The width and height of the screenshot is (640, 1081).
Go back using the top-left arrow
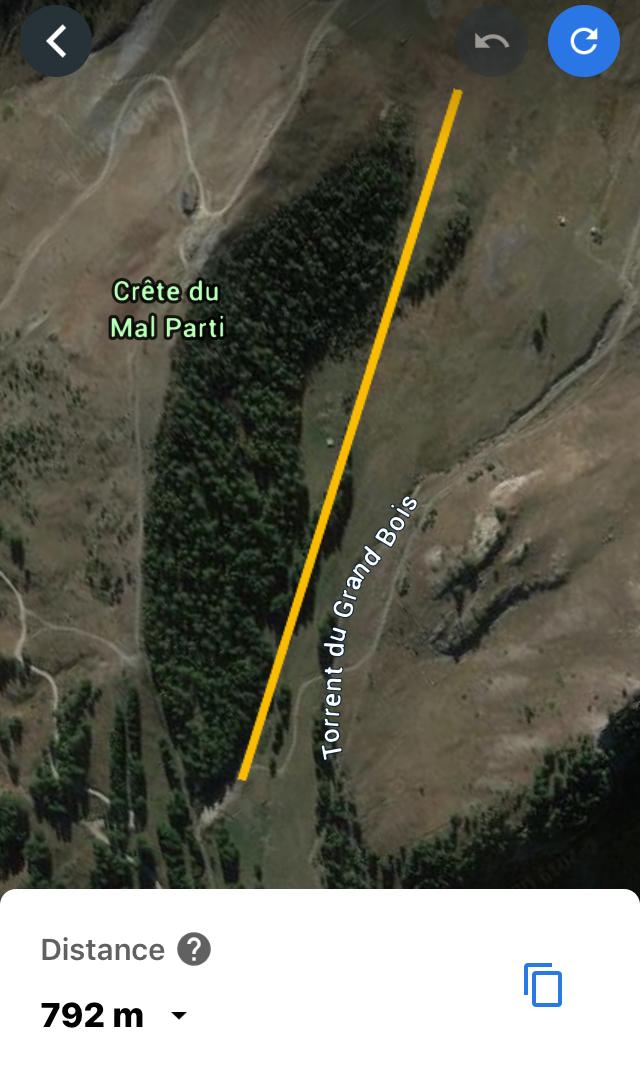(x=55, y=41)
